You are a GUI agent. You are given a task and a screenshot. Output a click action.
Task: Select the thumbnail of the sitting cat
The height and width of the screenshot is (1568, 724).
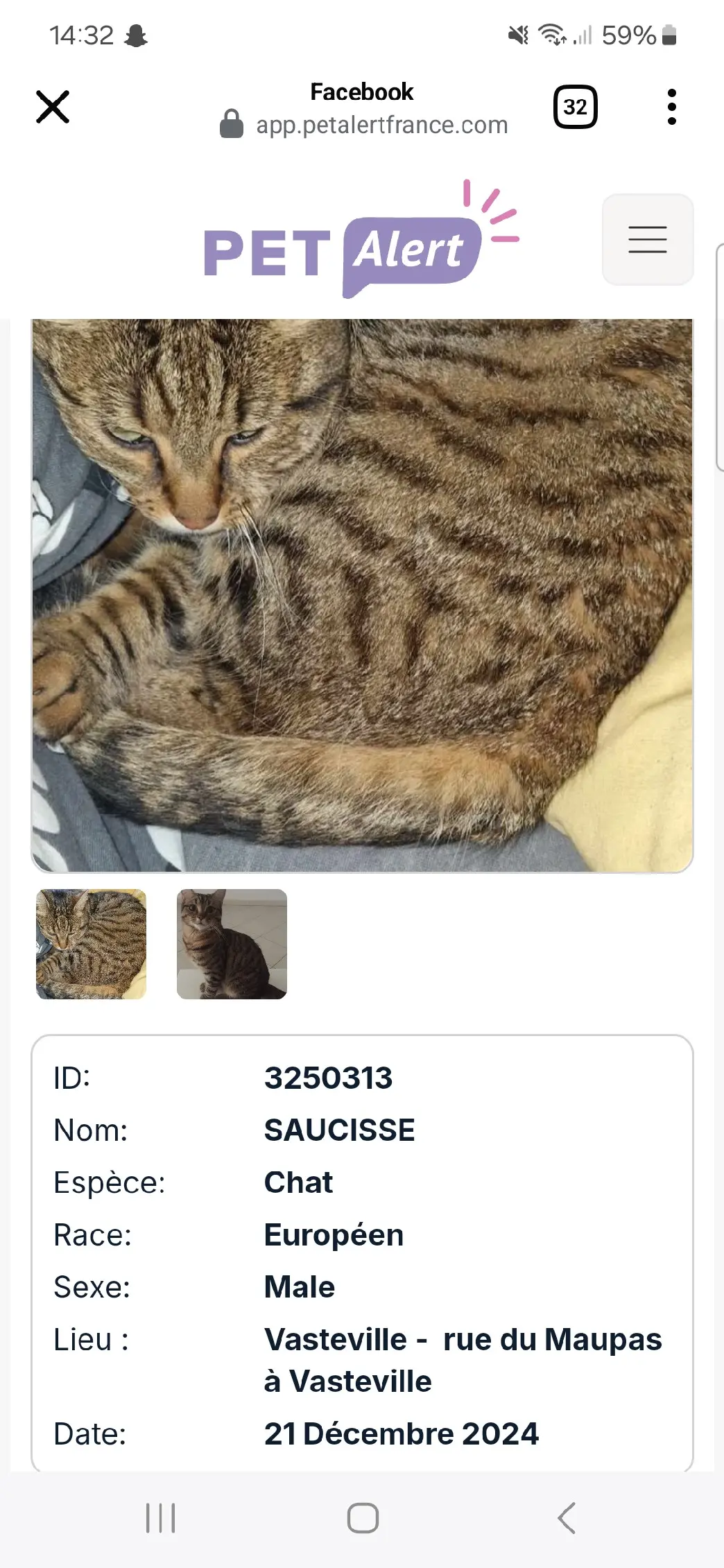pyautogui.click(x=232, y=944)
